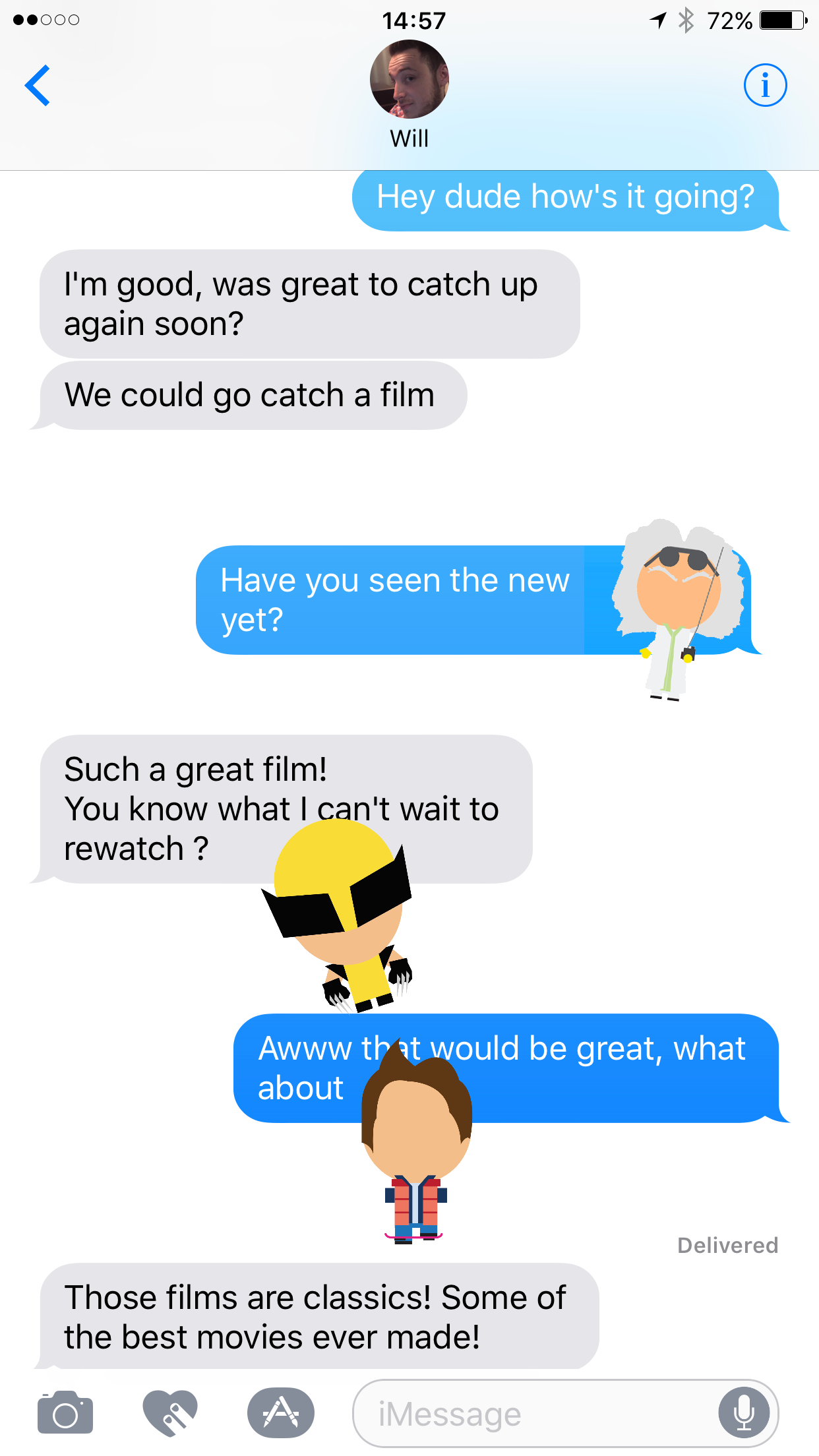This screenshot has height=1456, width=819.
Task: Go back to the messages list
Action: [x=38, y=86]
